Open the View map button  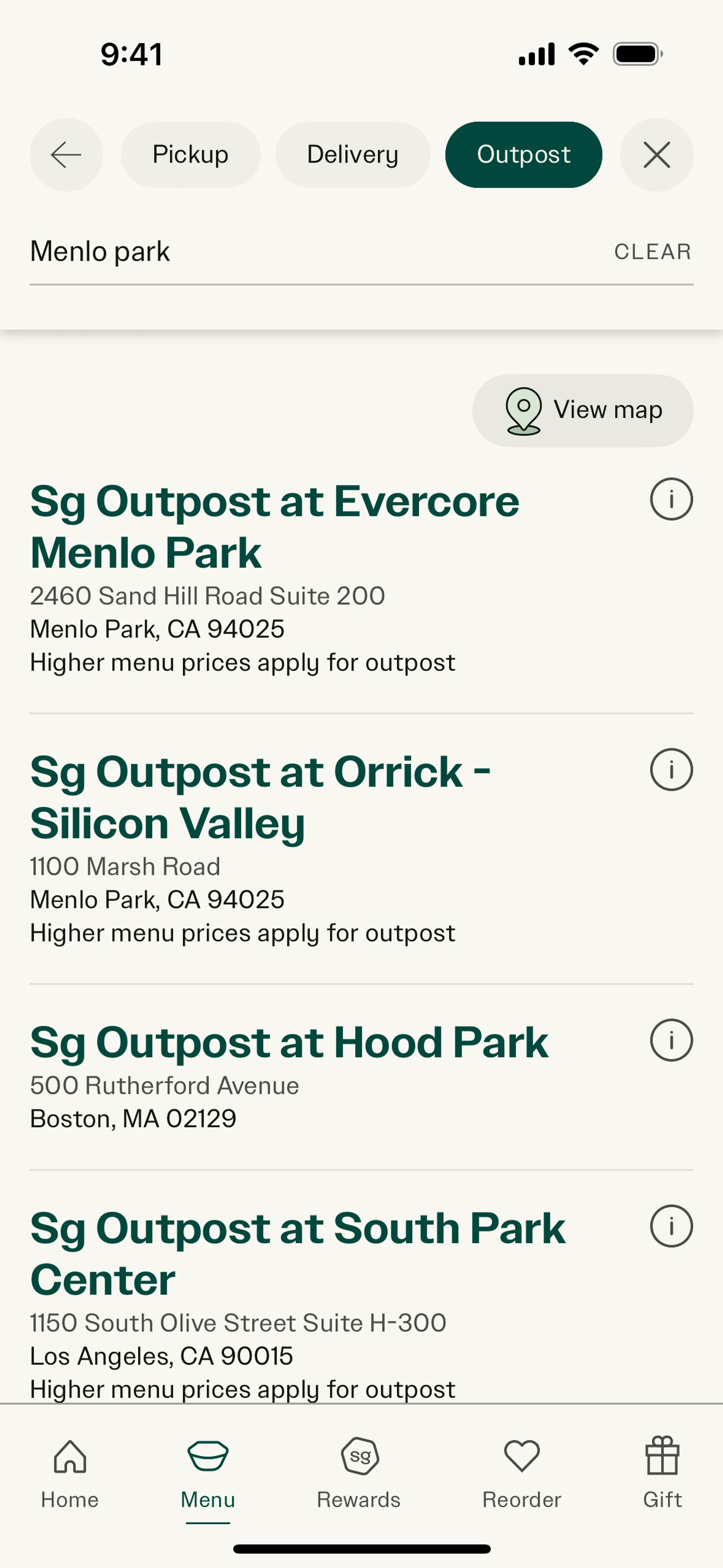[x=583, y=410]
